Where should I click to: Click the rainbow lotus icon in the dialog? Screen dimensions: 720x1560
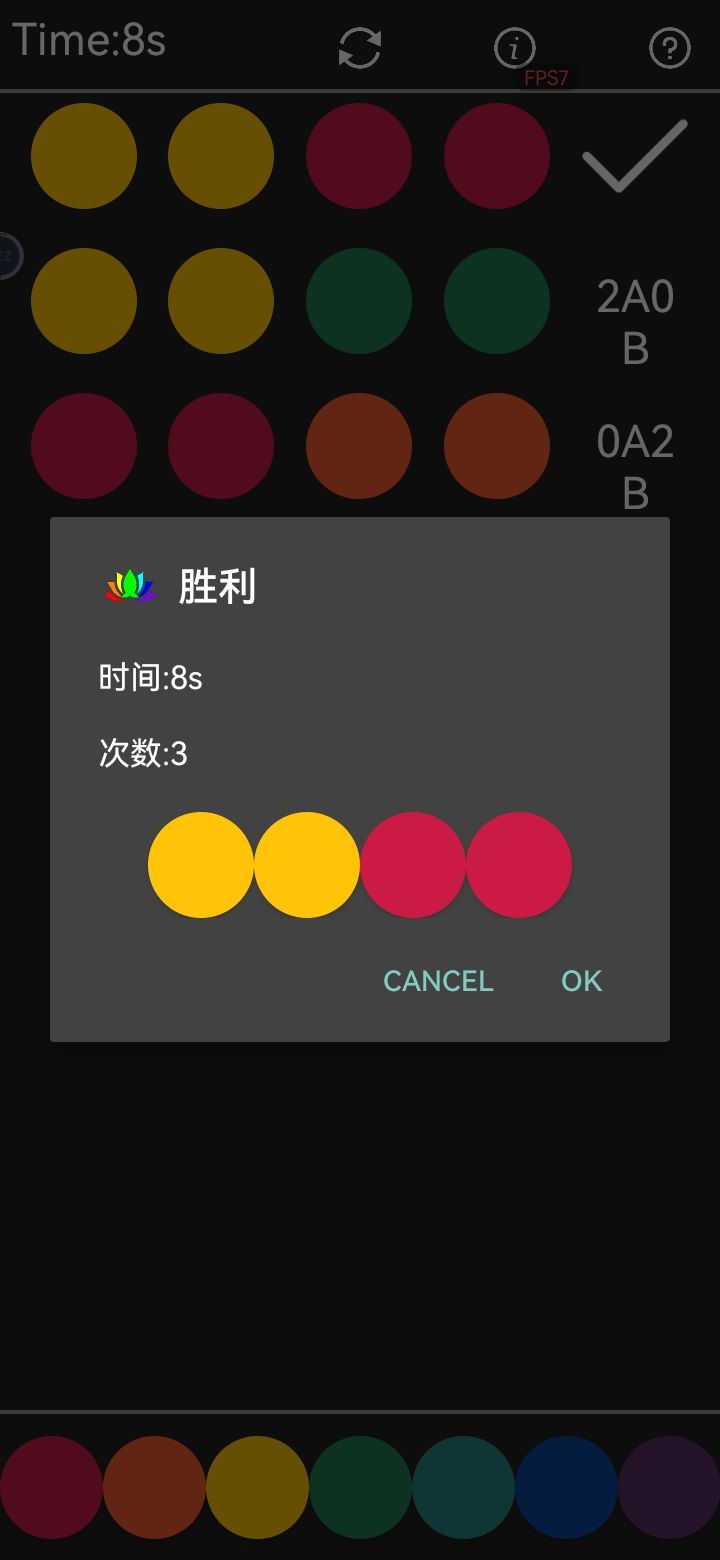click(x=130, y=587)
